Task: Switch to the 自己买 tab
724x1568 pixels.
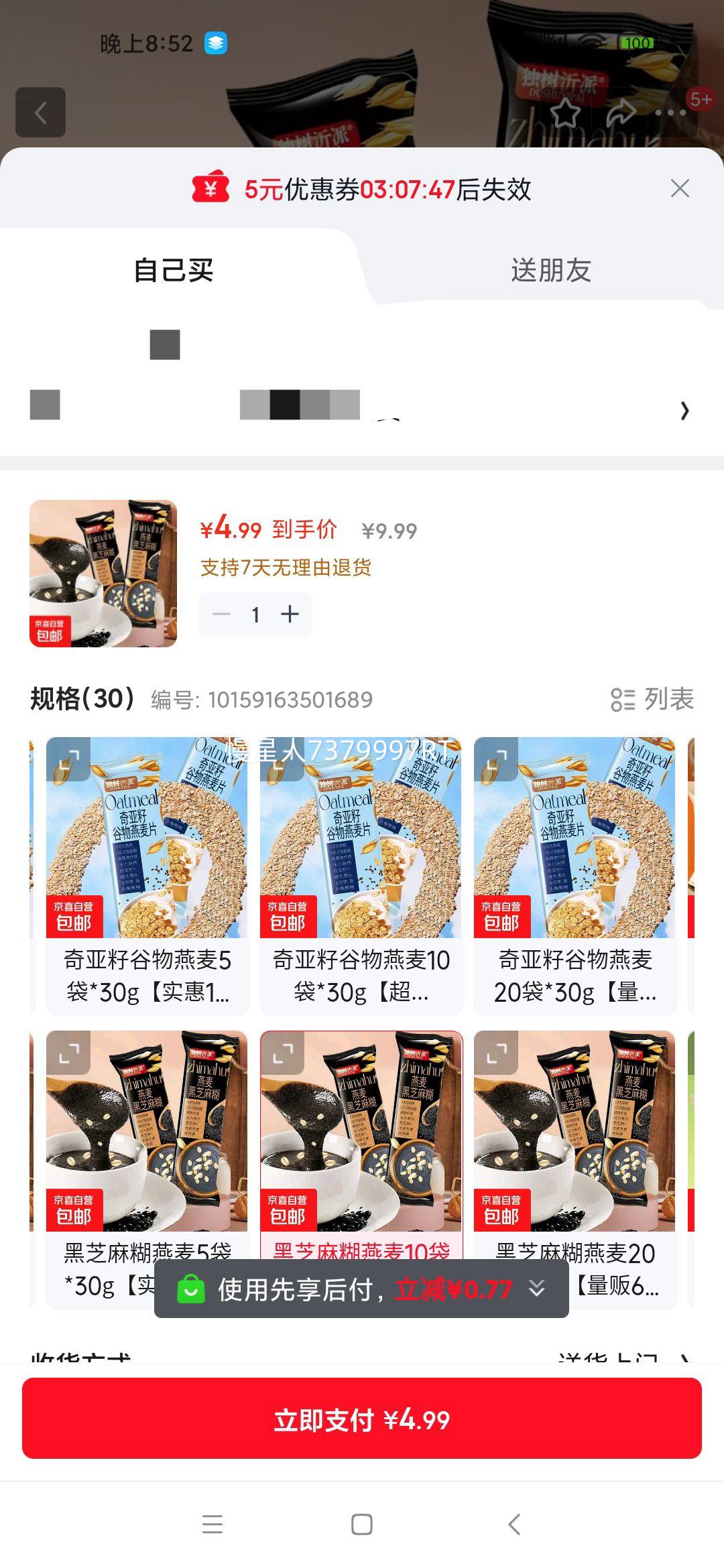Action: pos(173,271)
